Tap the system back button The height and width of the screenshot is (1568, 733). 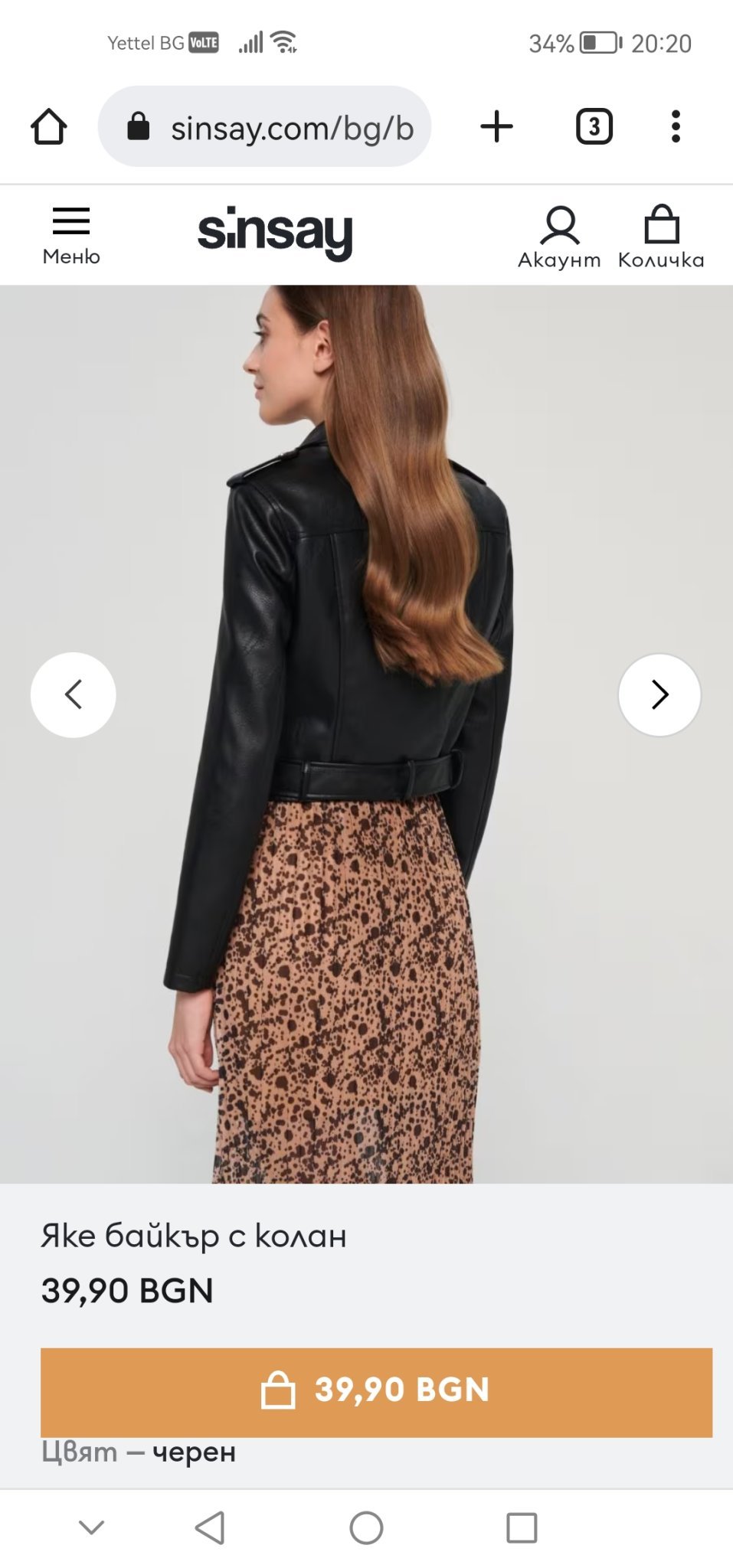[210, 1528]
